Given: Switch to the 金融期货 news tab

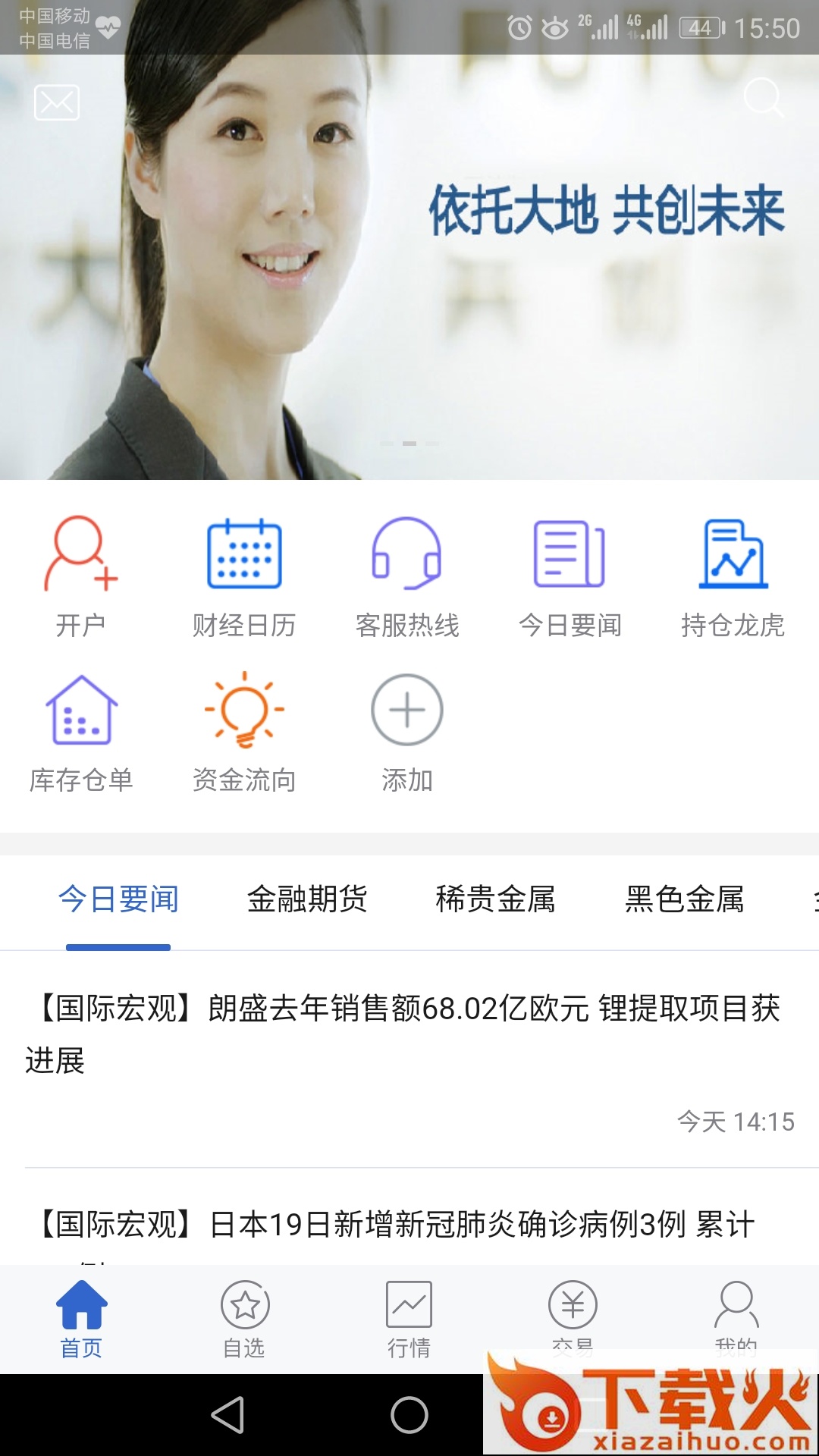Looking at the screenshot, I should pyautogui.click(x=307, y=900).
